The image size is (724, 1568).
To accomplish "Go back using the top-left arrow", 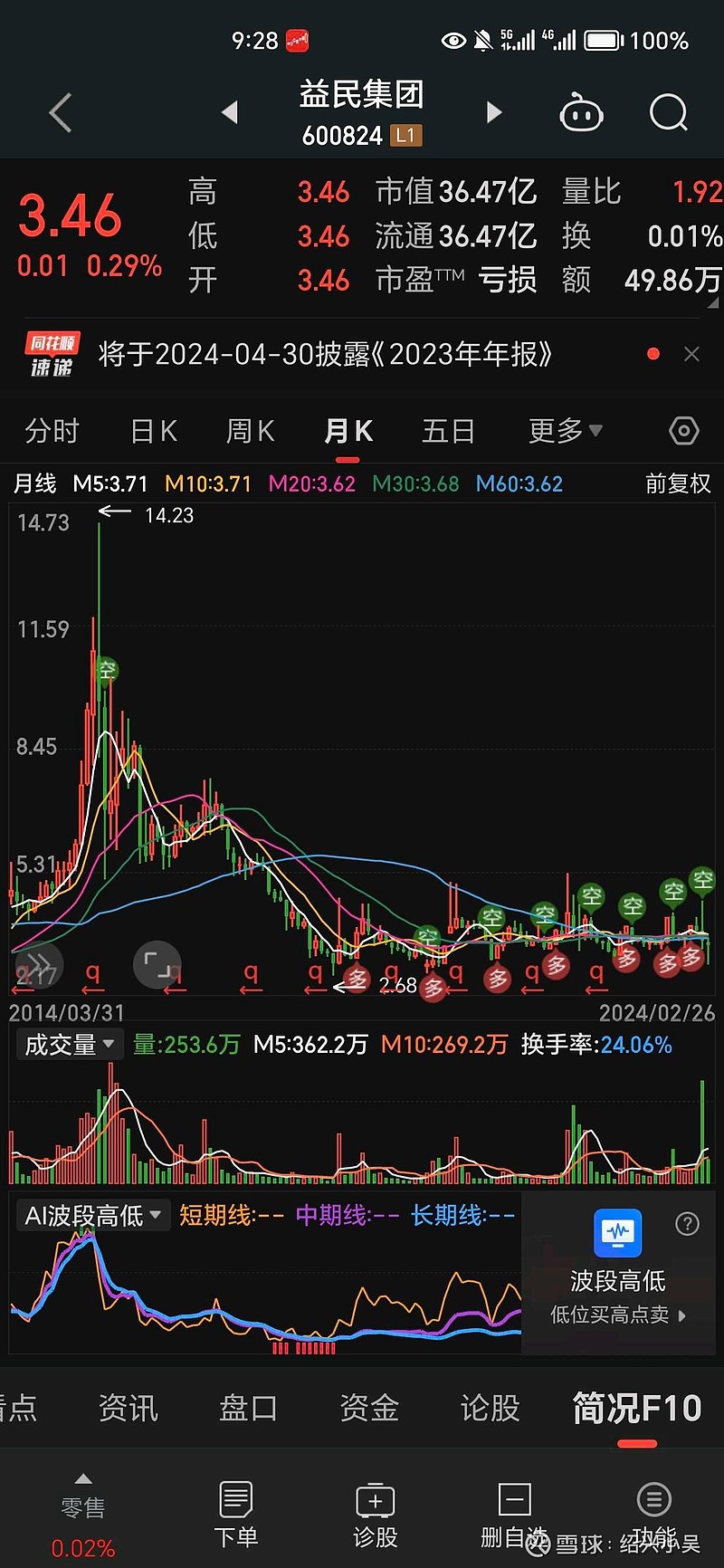I will [61, 114].
